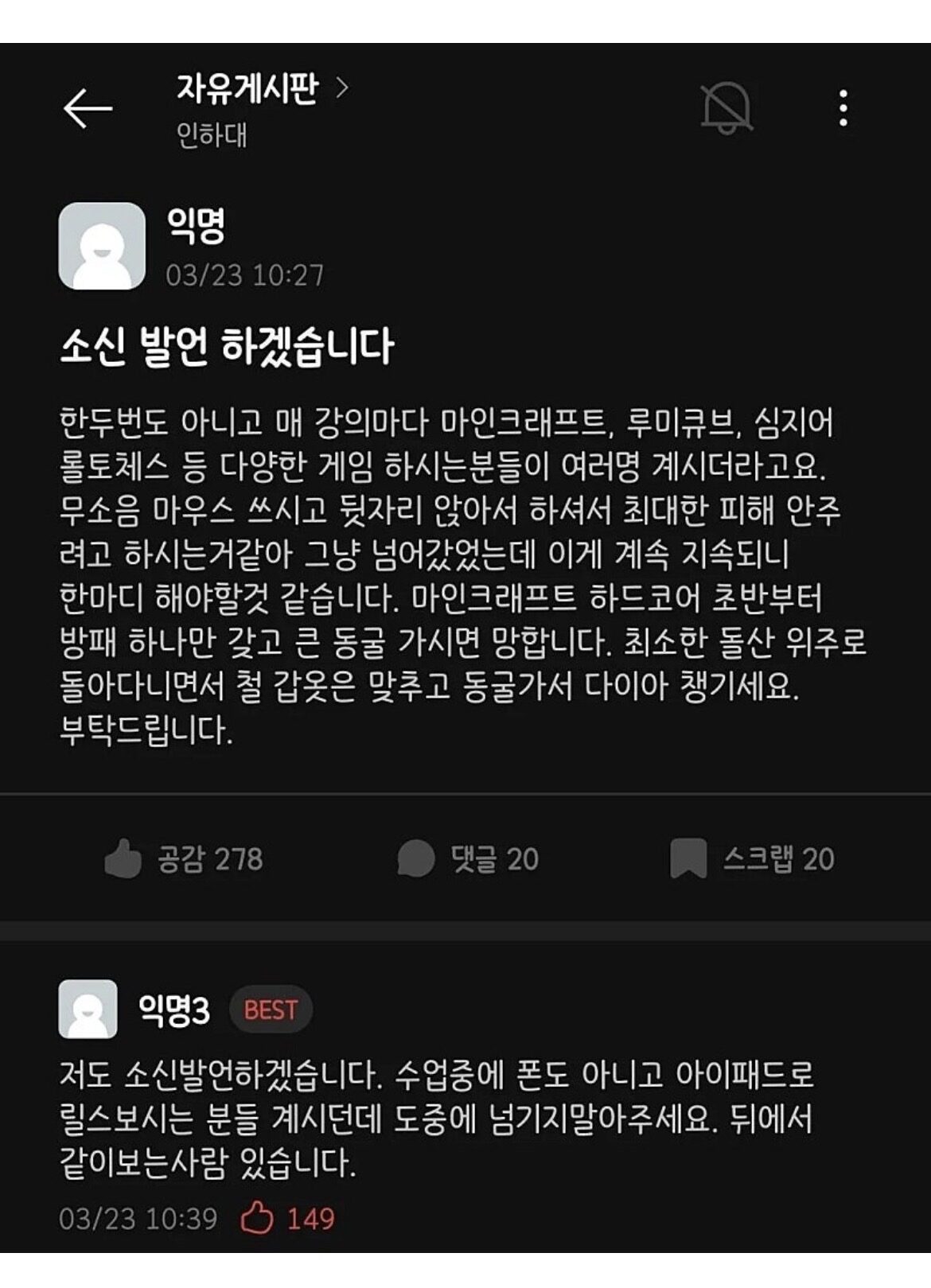
Task: Toggle the muted notification bell
Action: click(x=726, y=108)
